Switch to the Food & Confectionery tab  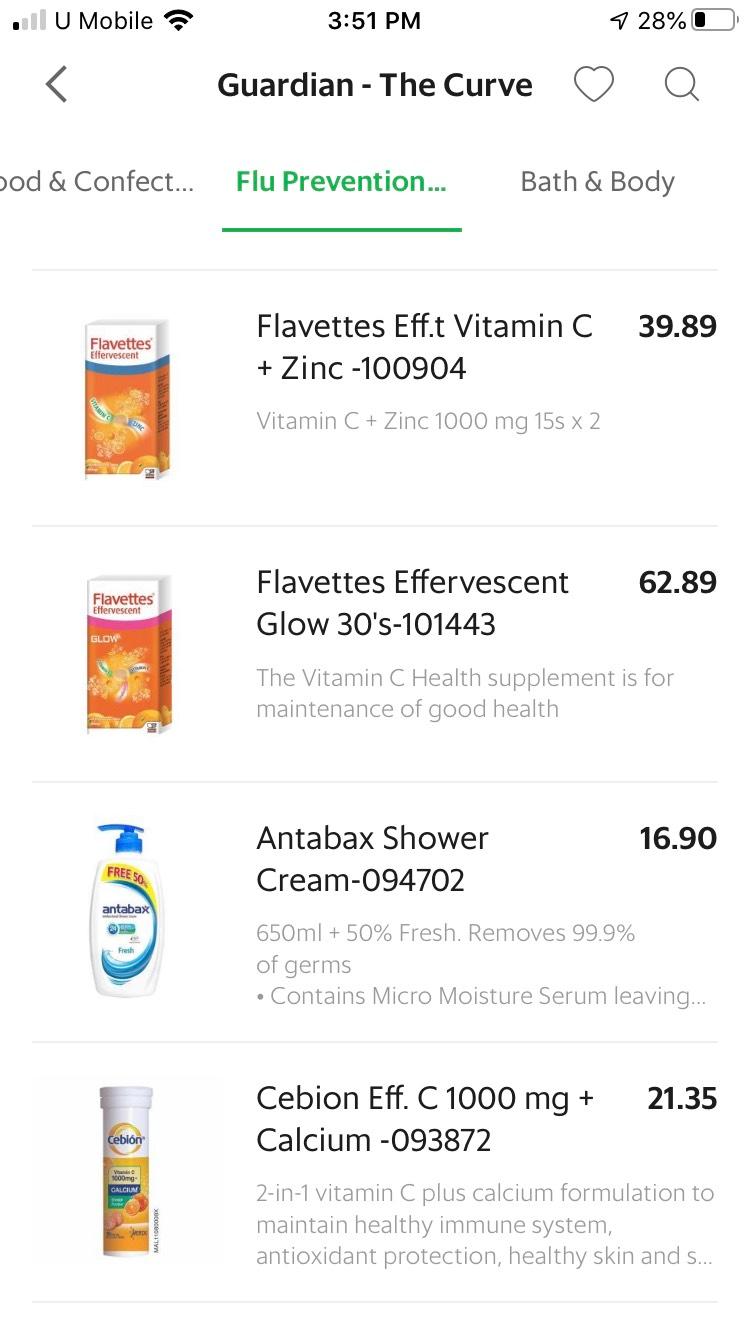97,182
